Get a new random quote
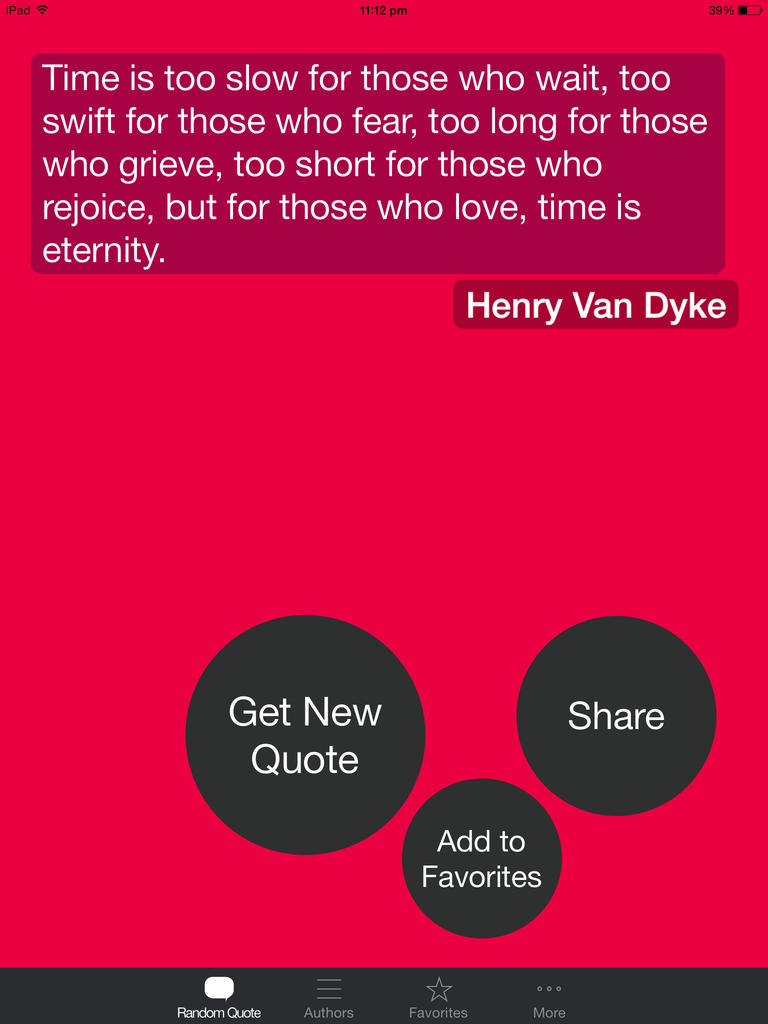This screenshot has width=768, height=1024. (305, 735)
